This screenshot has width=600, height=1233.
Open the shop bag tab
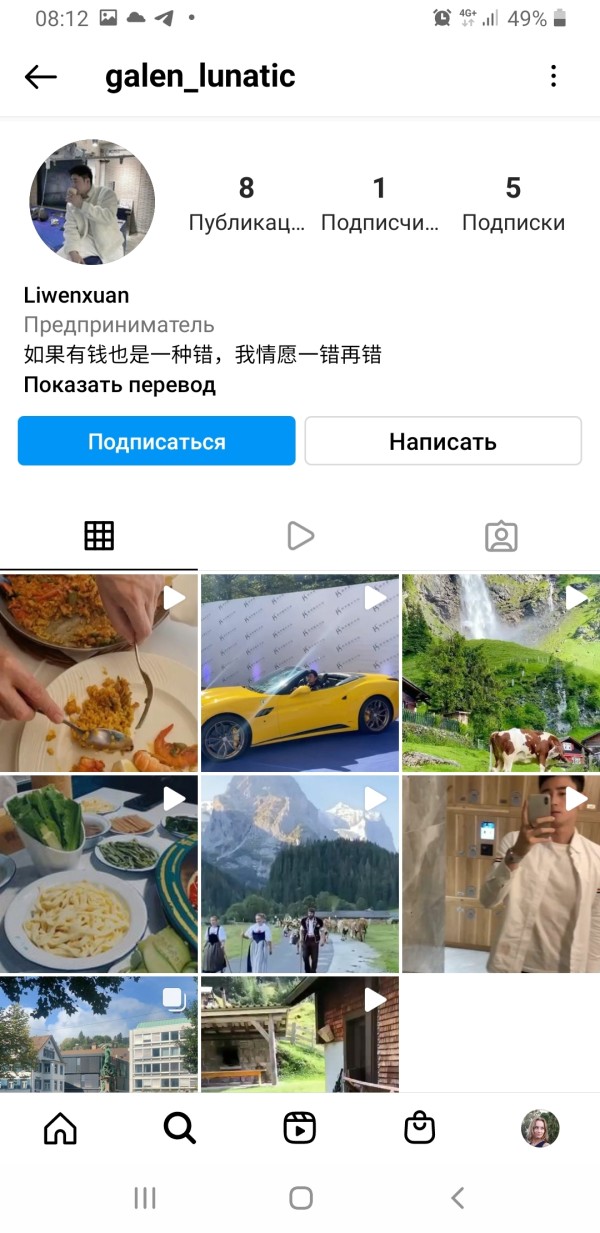click(x=420, y=1129)
